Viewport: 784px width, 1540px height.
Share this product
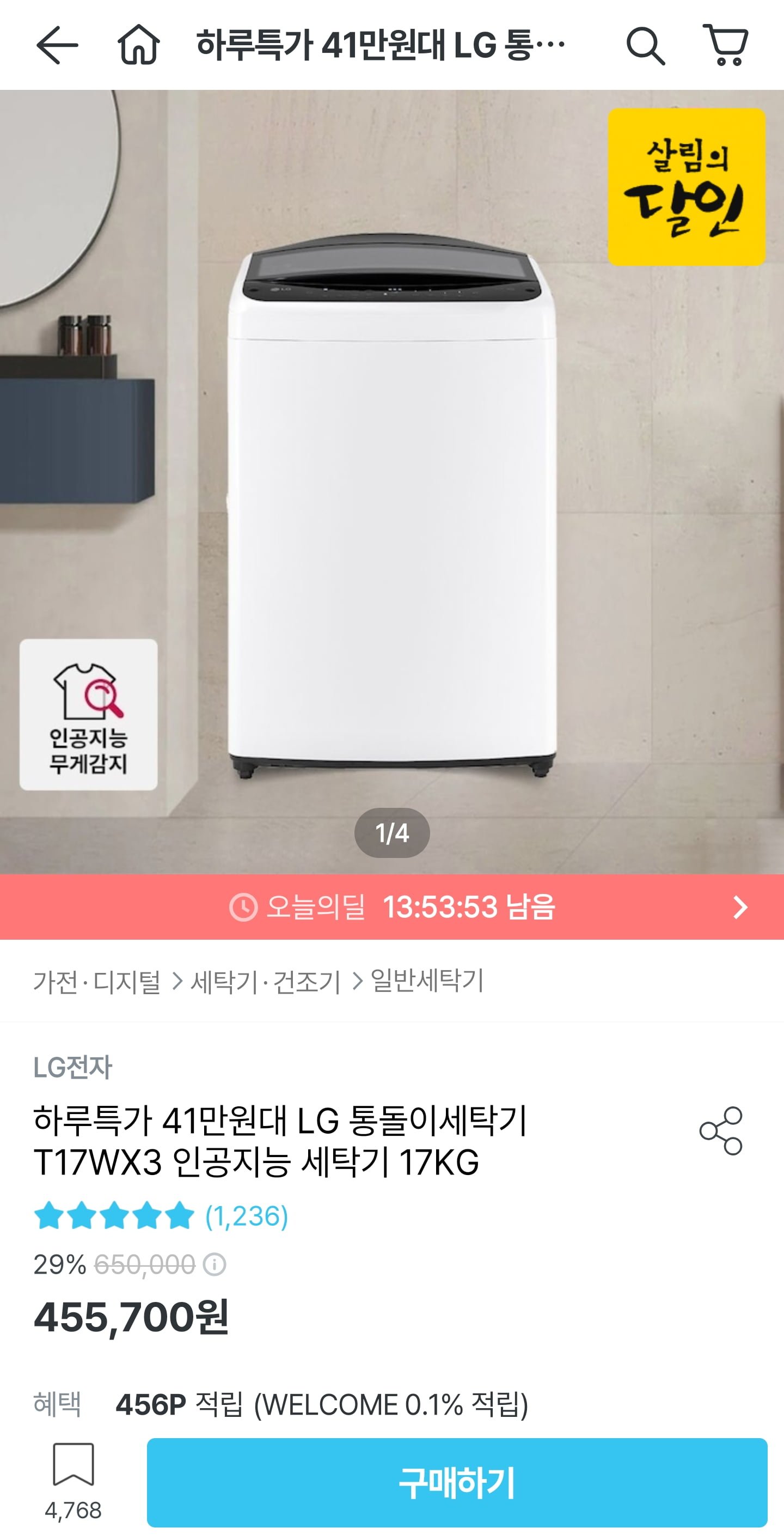pyautogui.click(x=721, y=1131)
